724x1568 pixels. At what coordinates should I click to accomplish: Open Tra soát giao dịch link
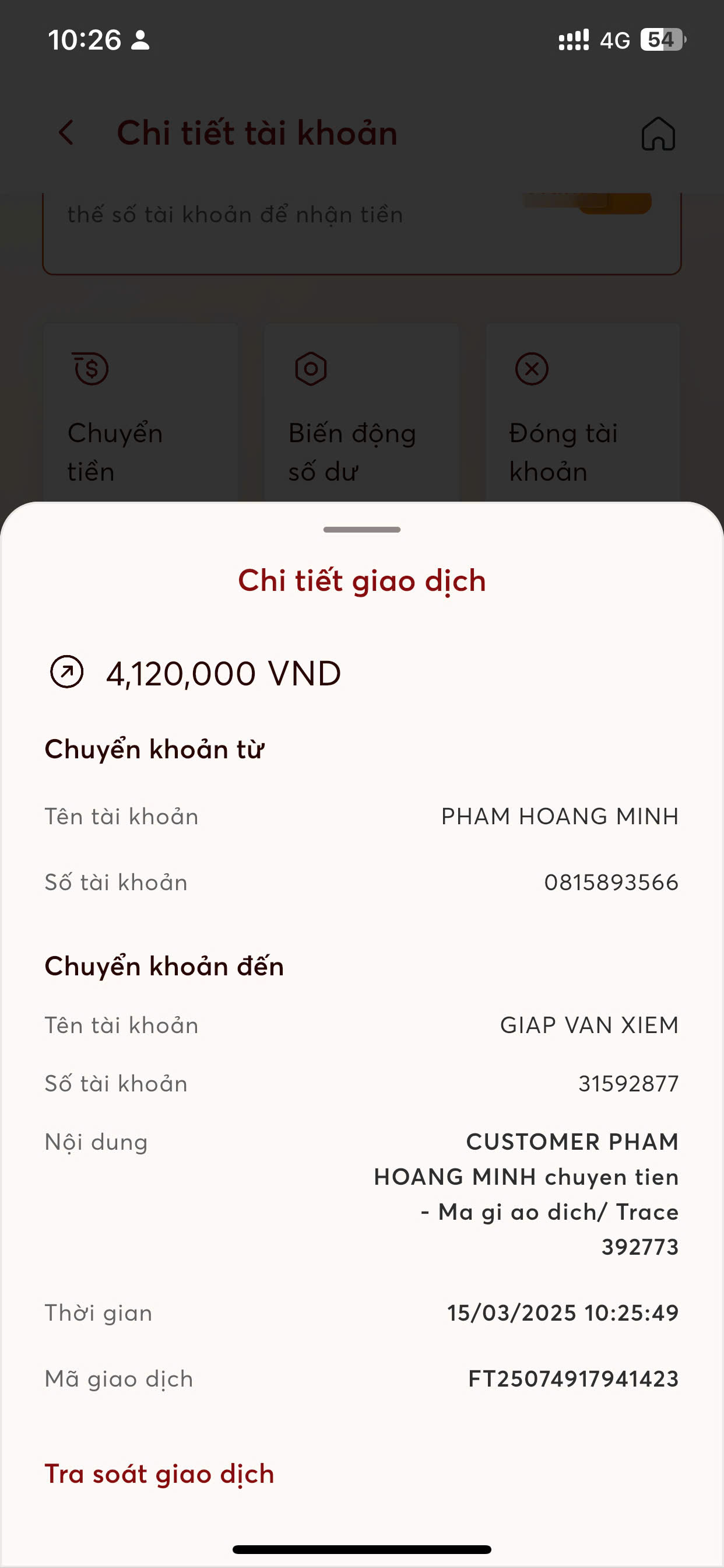coord(159,1473)
